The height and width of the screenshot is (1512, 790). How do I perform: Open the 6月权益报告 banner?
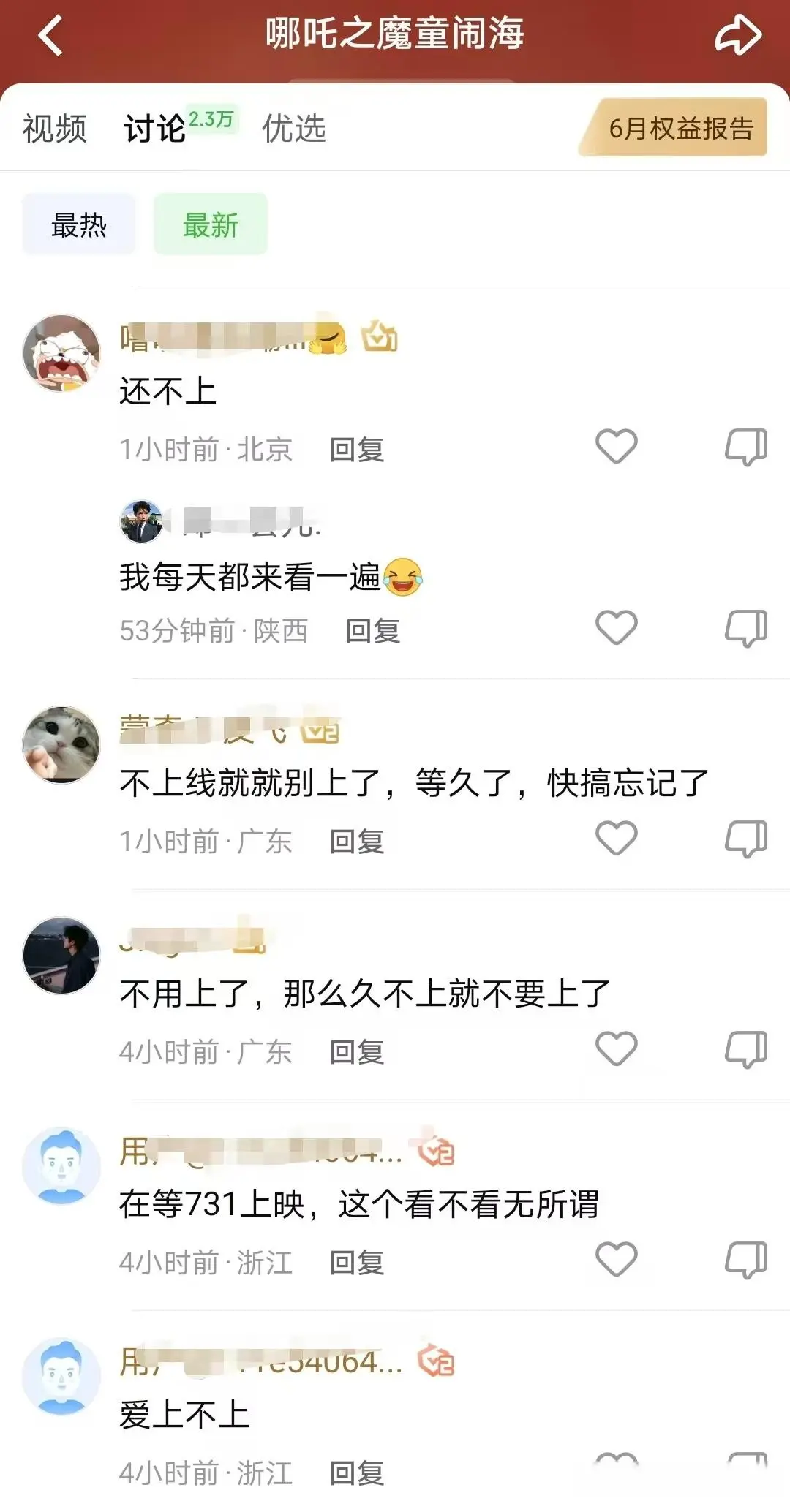click(679, 129)
